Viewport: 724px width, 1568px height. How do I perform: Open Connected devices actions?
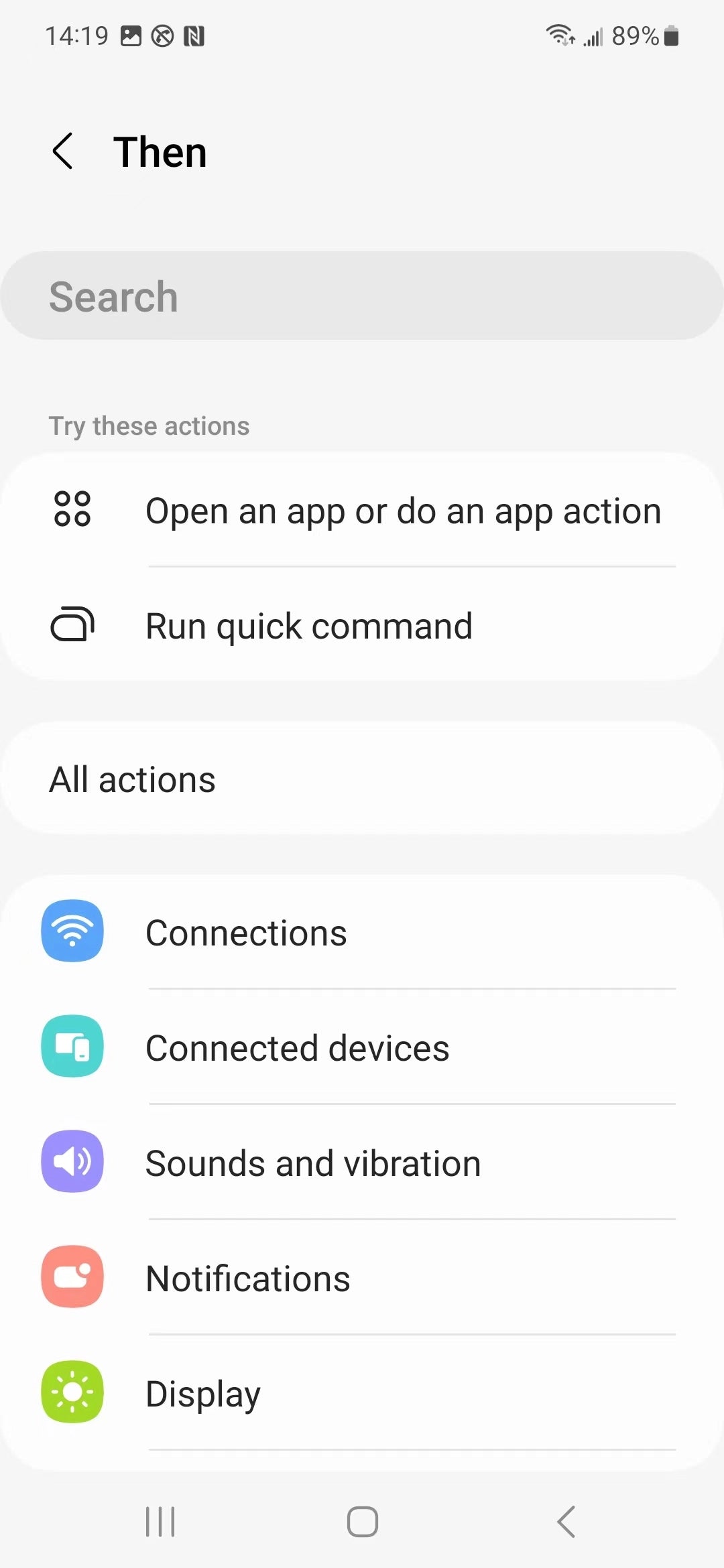click(x=362, y=1047)
